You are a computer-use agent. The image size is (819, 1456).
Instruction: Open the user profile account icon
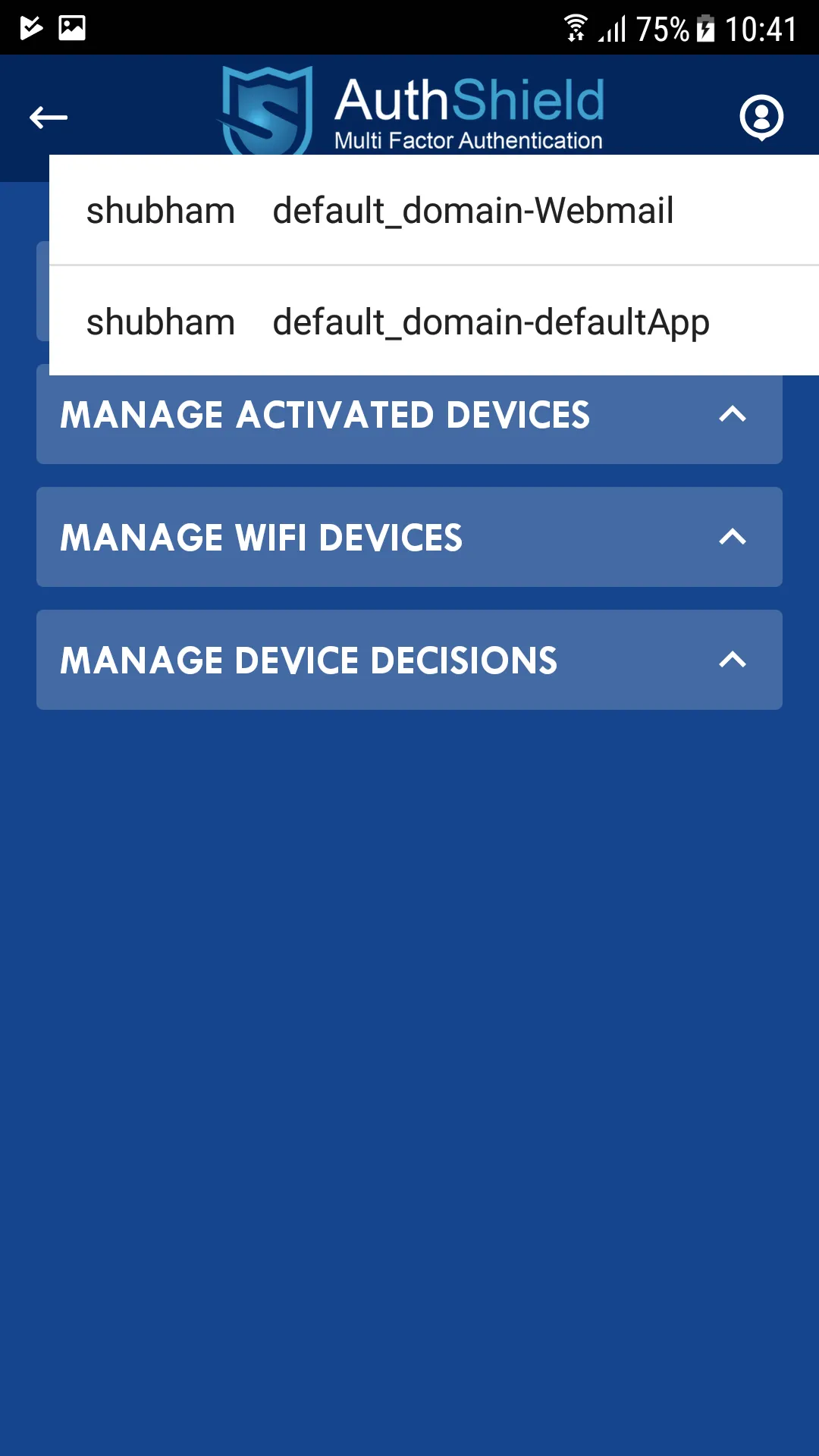pyautogui.click(x=761, y=117)
